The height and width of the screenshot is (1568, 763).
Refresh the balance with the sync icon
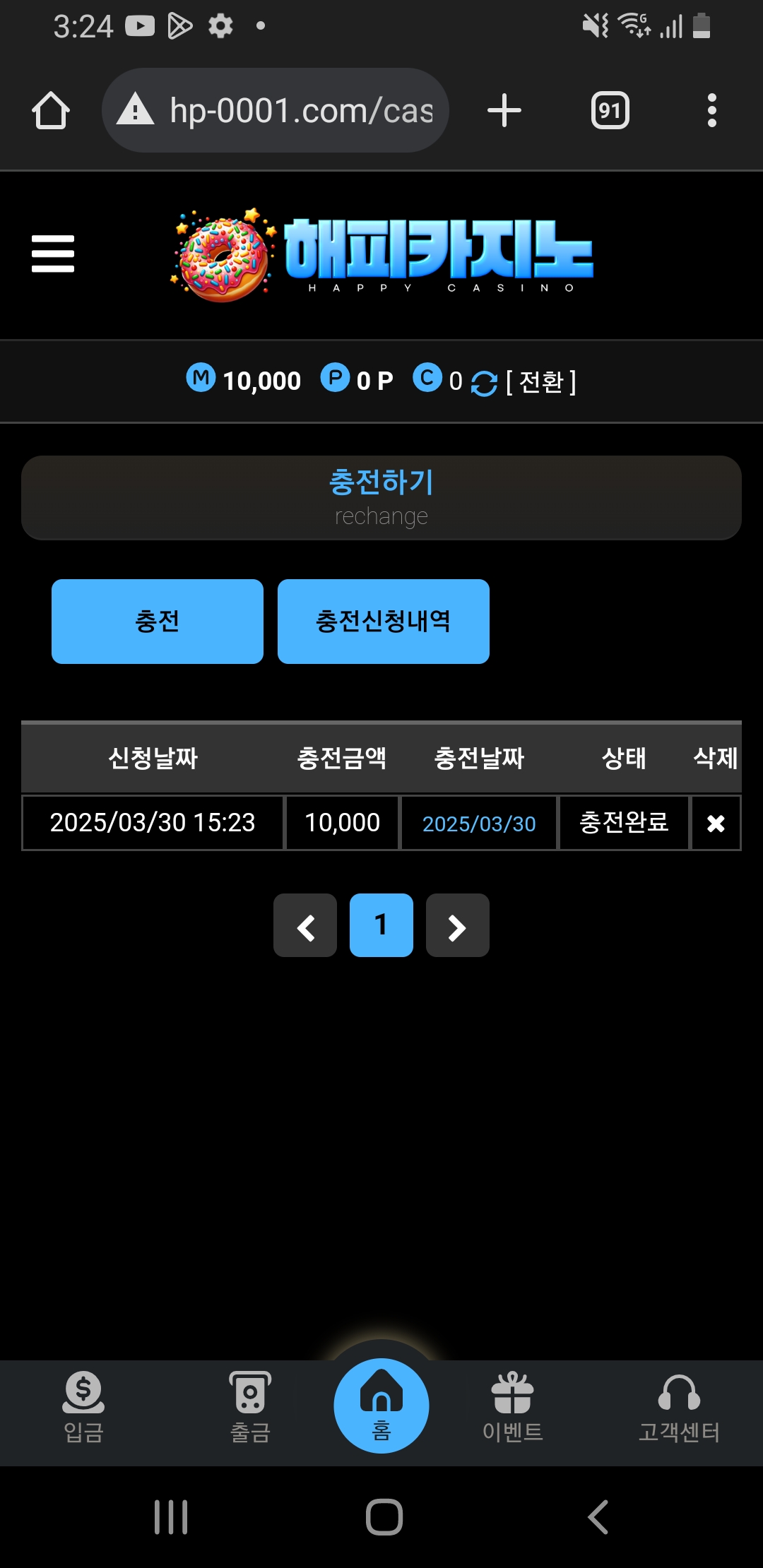coord(484,384)
